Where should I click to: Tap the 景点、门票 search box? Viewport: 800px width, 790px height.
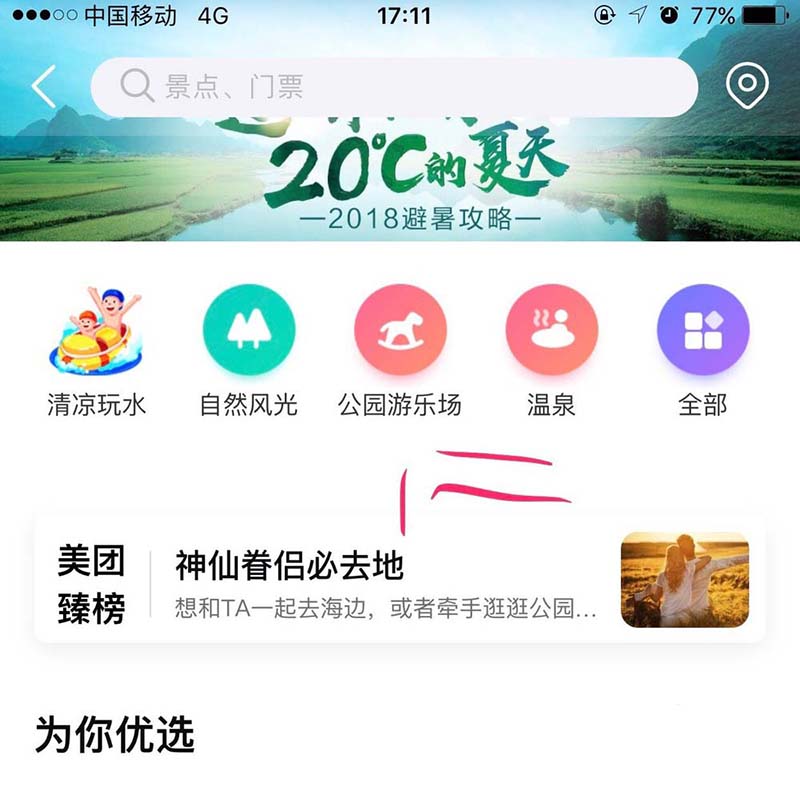pos(393,87)
